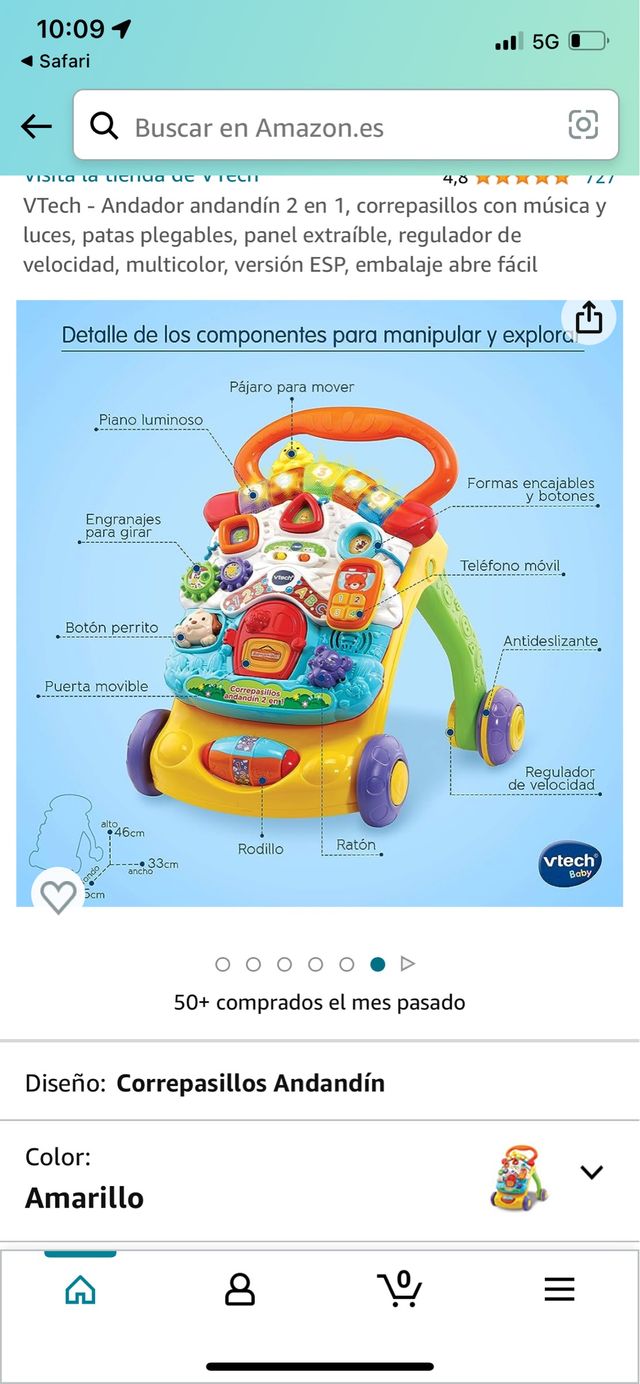Open the product image full screen

coord(320,600)
